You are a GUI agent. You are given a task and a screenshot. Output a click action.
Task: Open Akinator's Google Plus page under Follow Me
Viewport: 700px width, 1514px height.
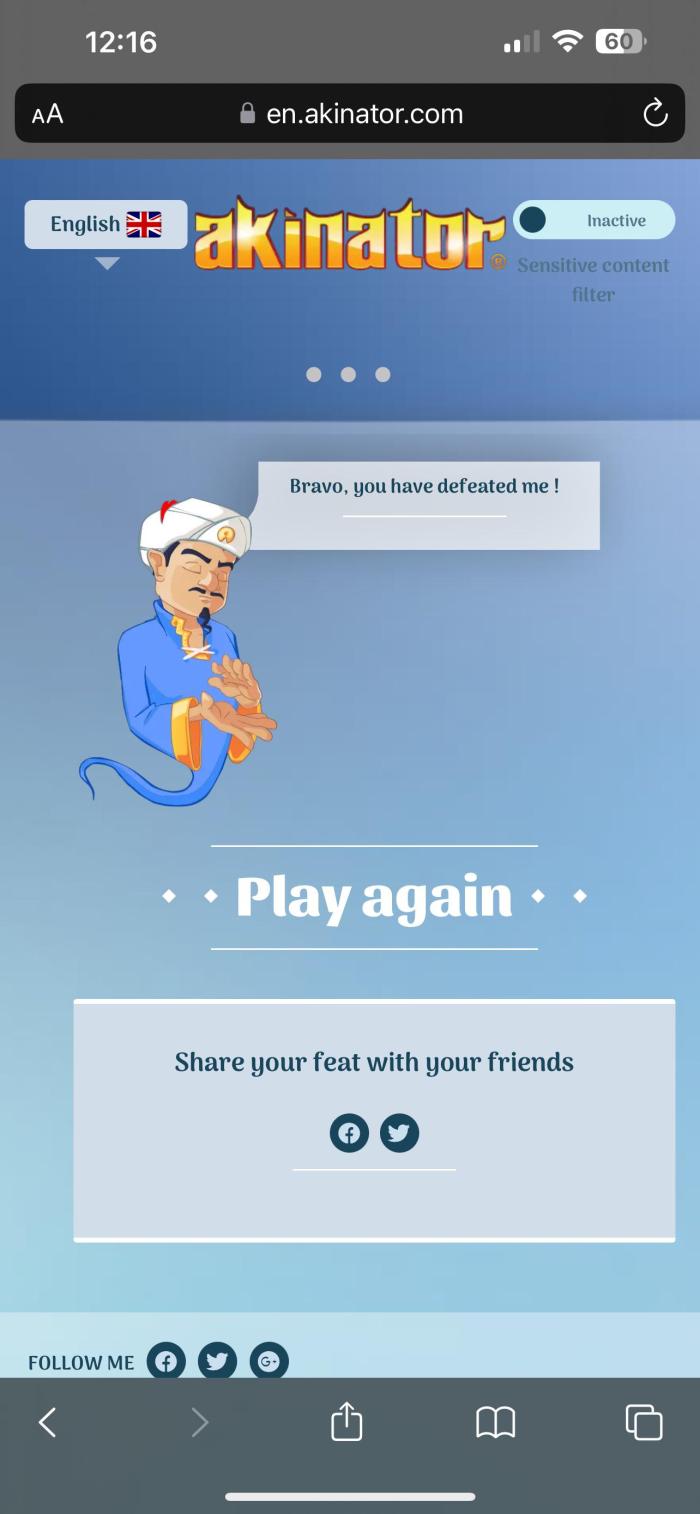268,1361
